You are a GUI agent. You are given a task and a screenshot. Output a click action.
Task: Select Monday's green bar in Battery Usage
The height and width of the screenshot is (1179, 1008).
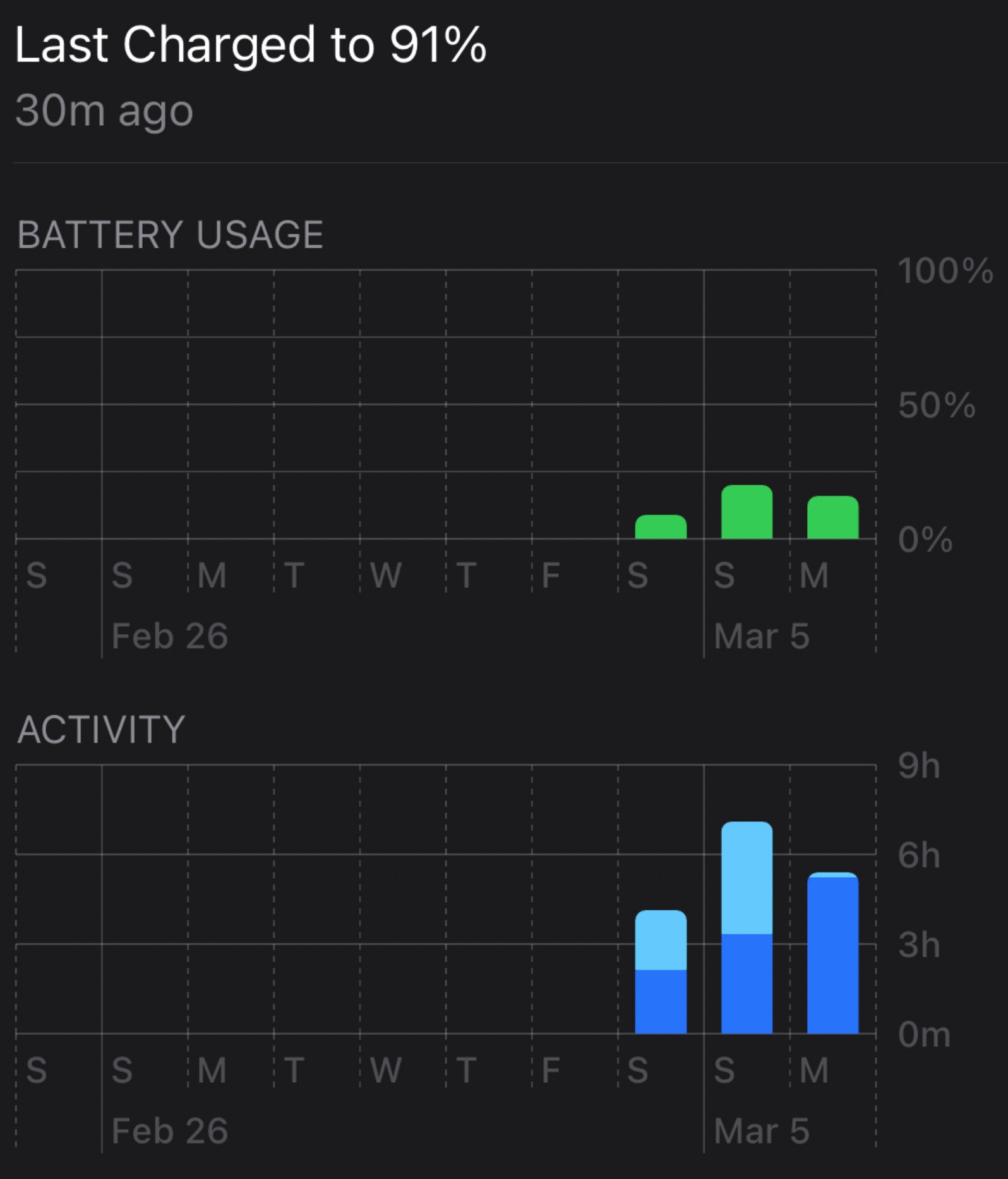coord(832,518)
